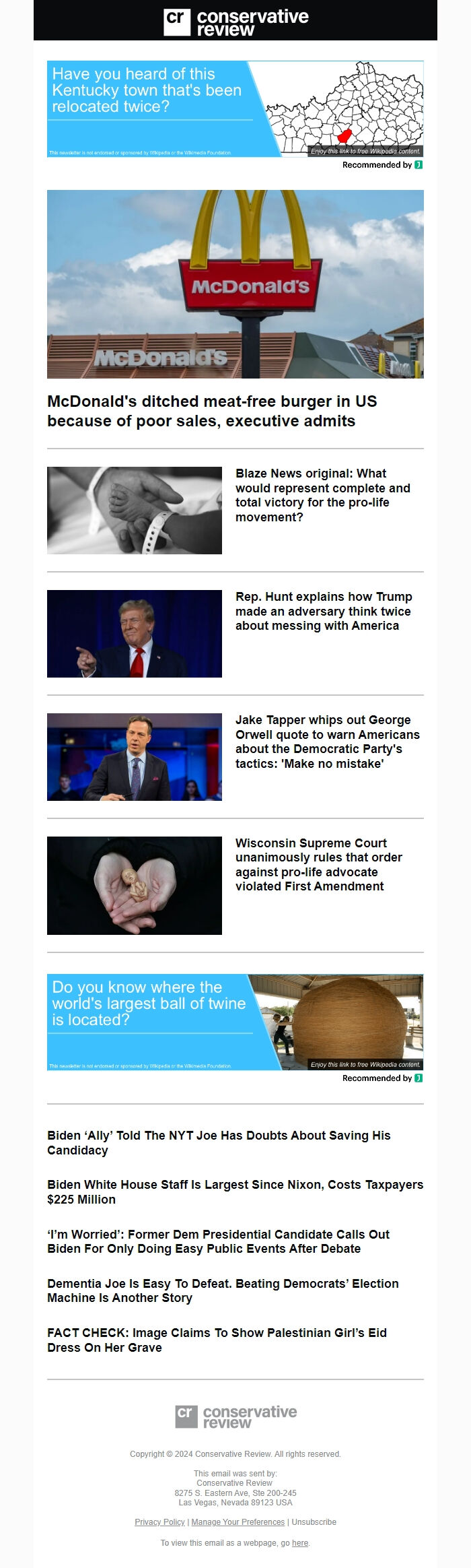
Task: Read Biden White House Staff costs article
Action: [235, 1191]
